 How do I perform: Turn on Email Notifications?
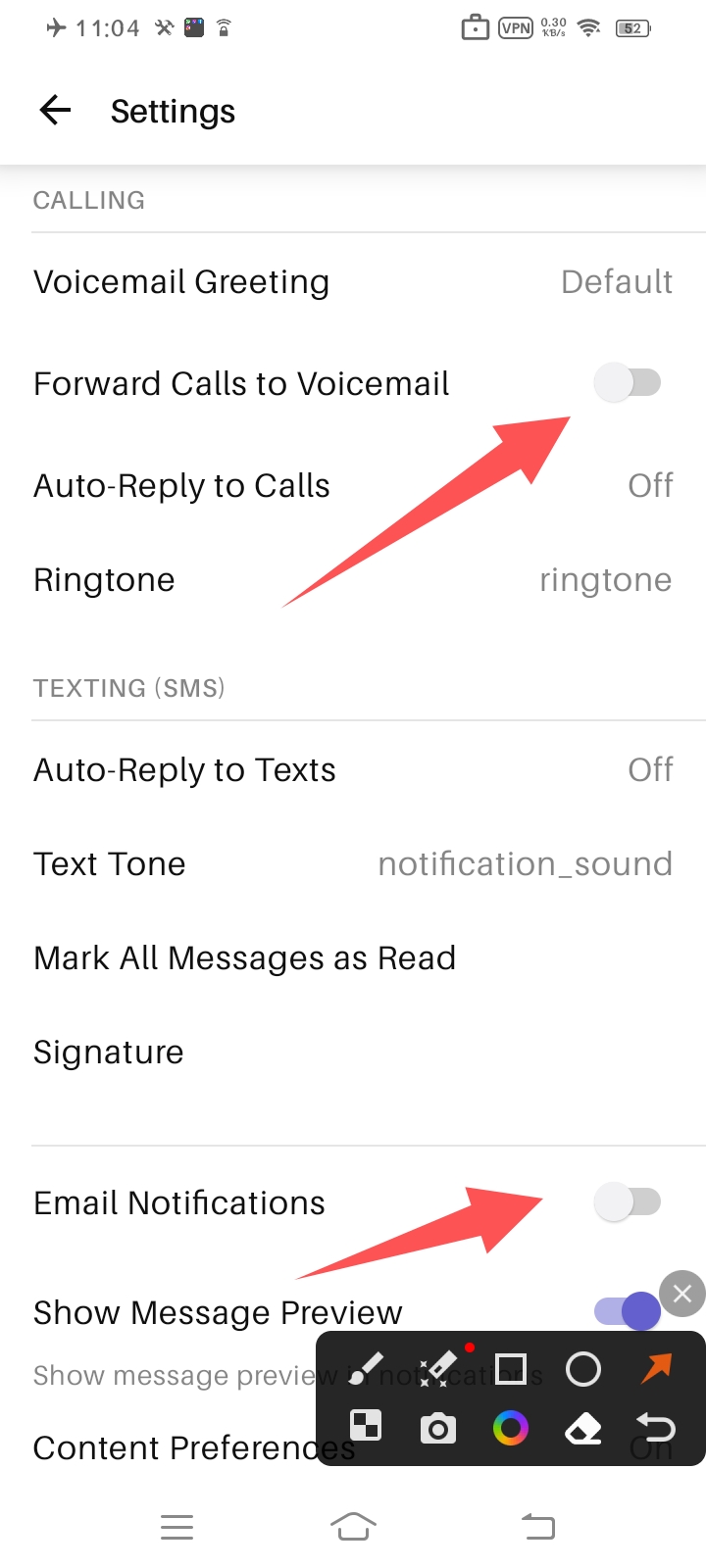pos(628,1201)
